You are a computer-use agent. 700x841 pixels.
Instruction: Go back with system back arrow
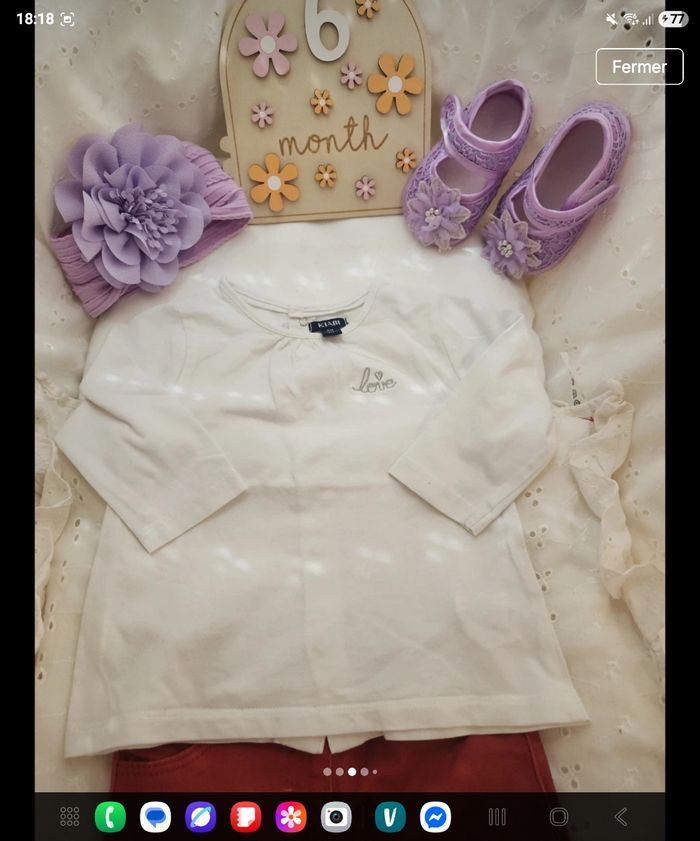pos(621,817)
